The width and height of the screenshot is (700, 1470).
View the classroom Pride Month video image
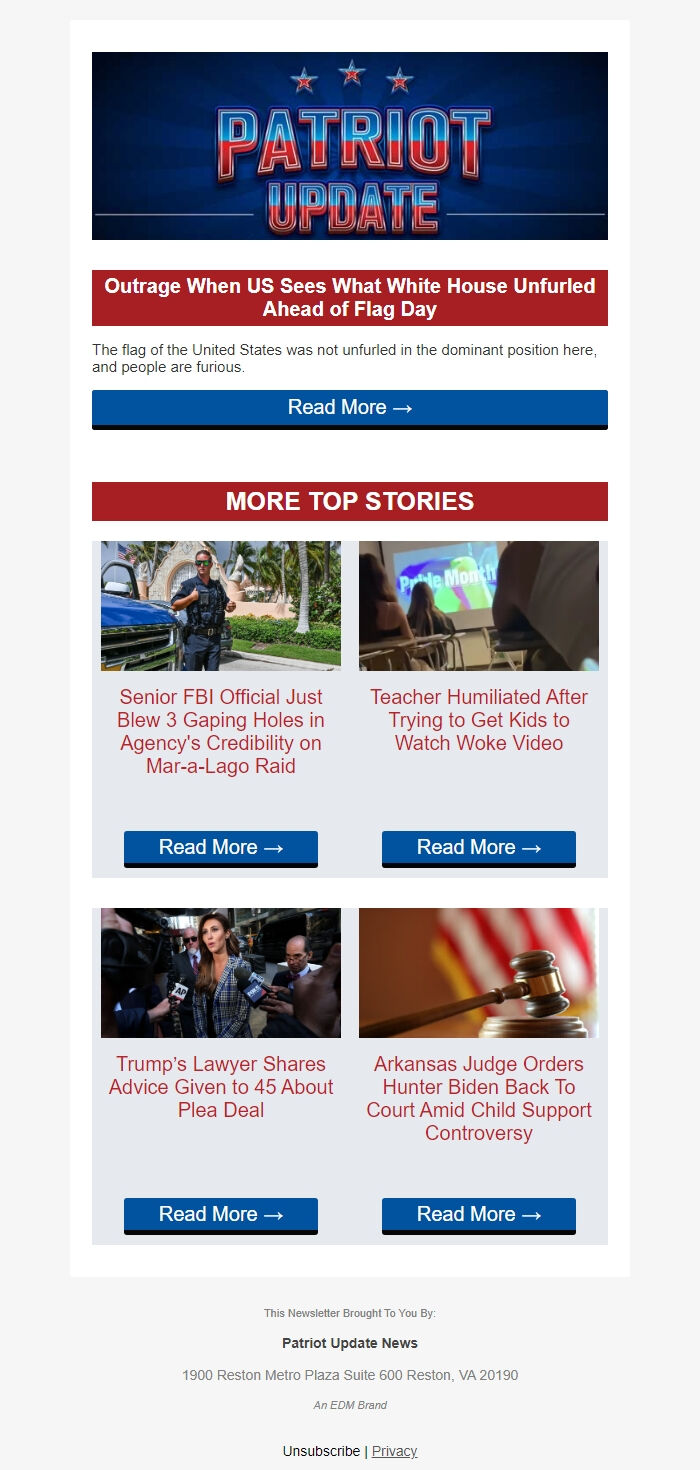point(479,606)
